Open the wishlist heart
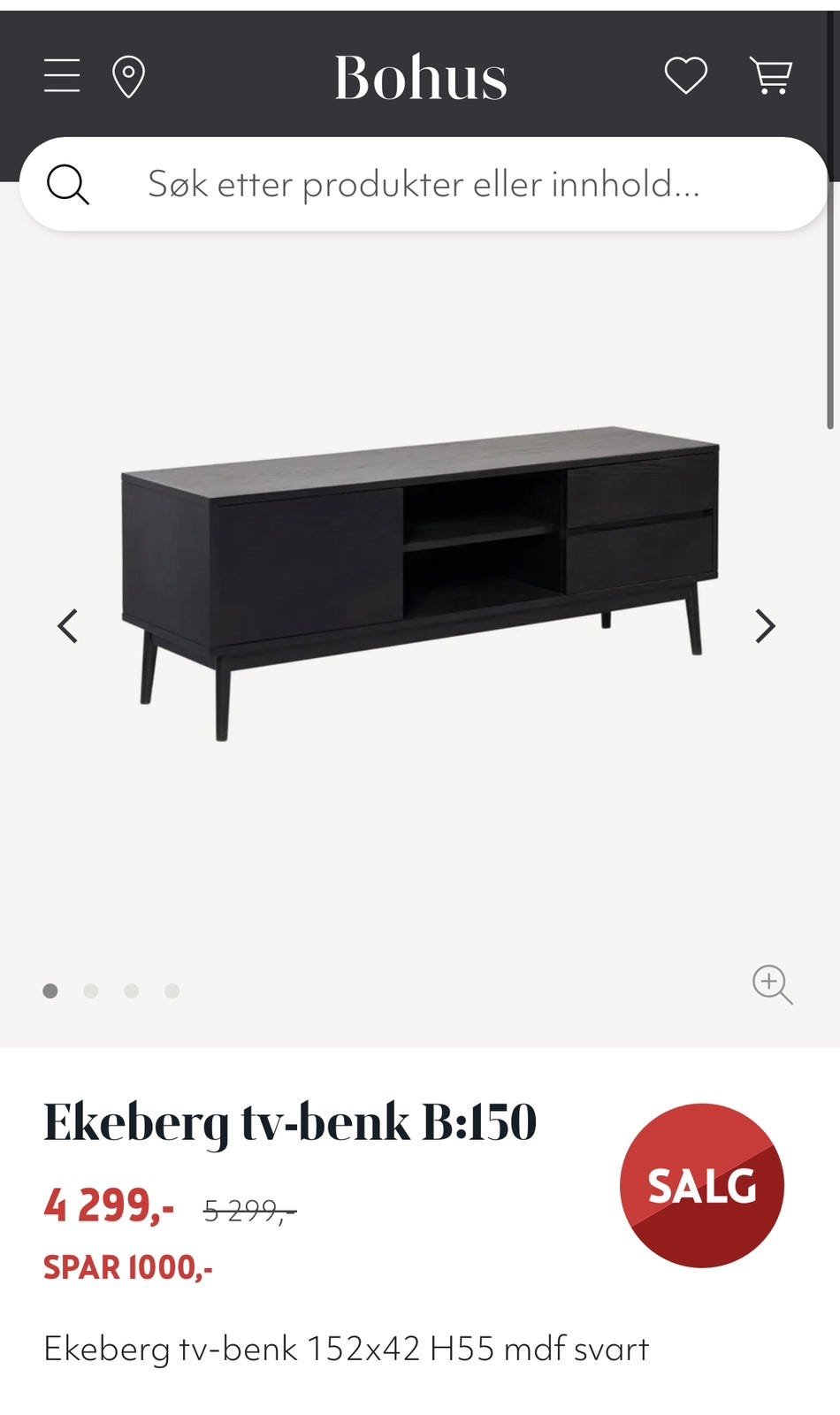This screenshot has width=840, height=1415. click(x=686, y=75)
